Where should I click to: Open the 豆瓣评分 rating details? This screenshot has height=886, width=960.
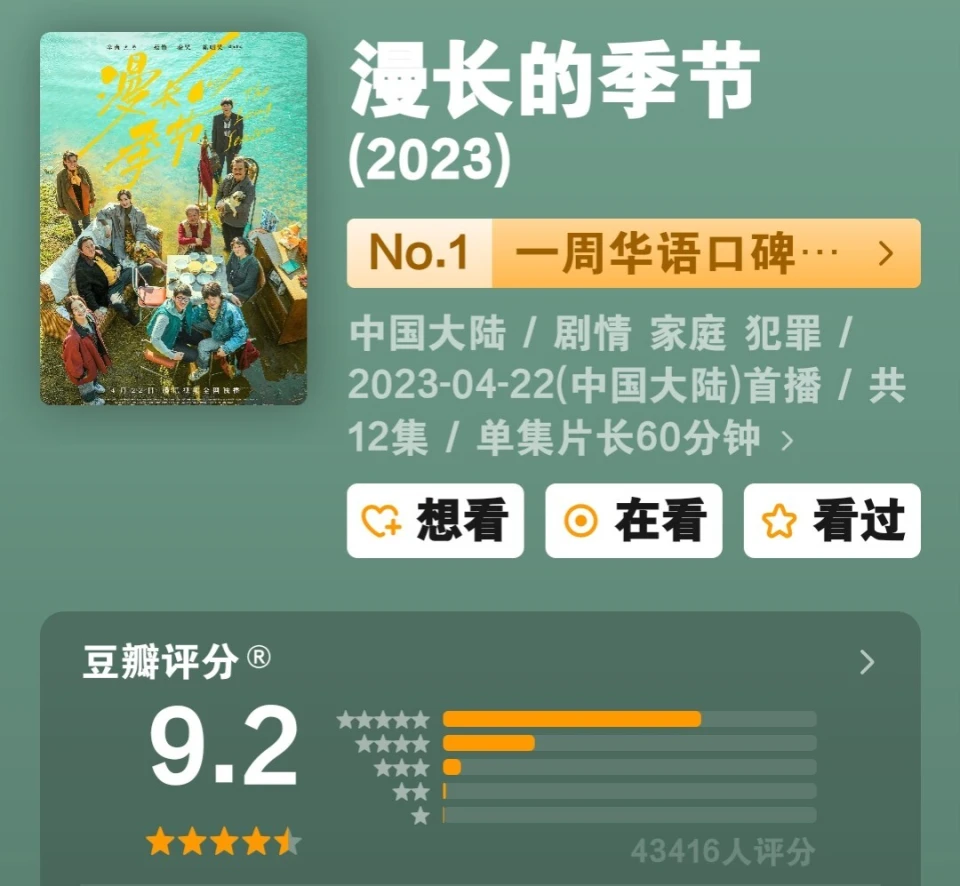866,662
